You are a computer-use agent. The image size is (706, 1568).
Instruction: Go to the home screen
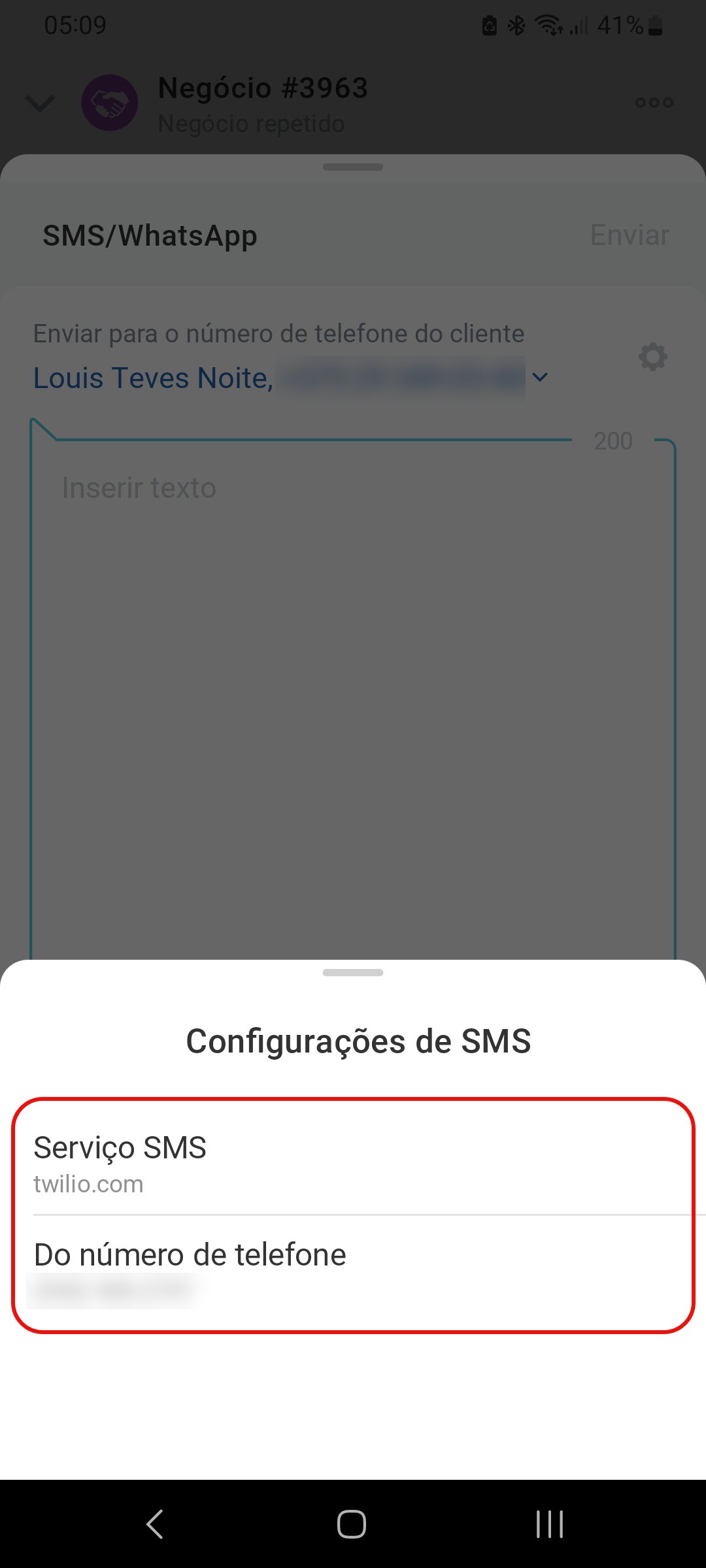[352, 1524]
